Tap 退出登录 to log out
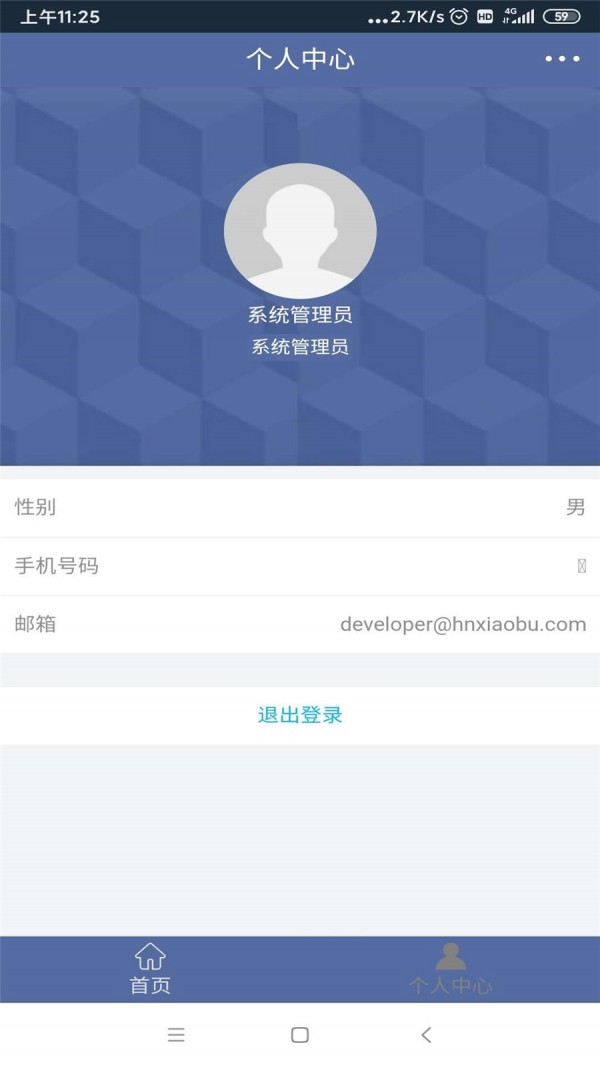600x1067 pixels. point(300,715)
